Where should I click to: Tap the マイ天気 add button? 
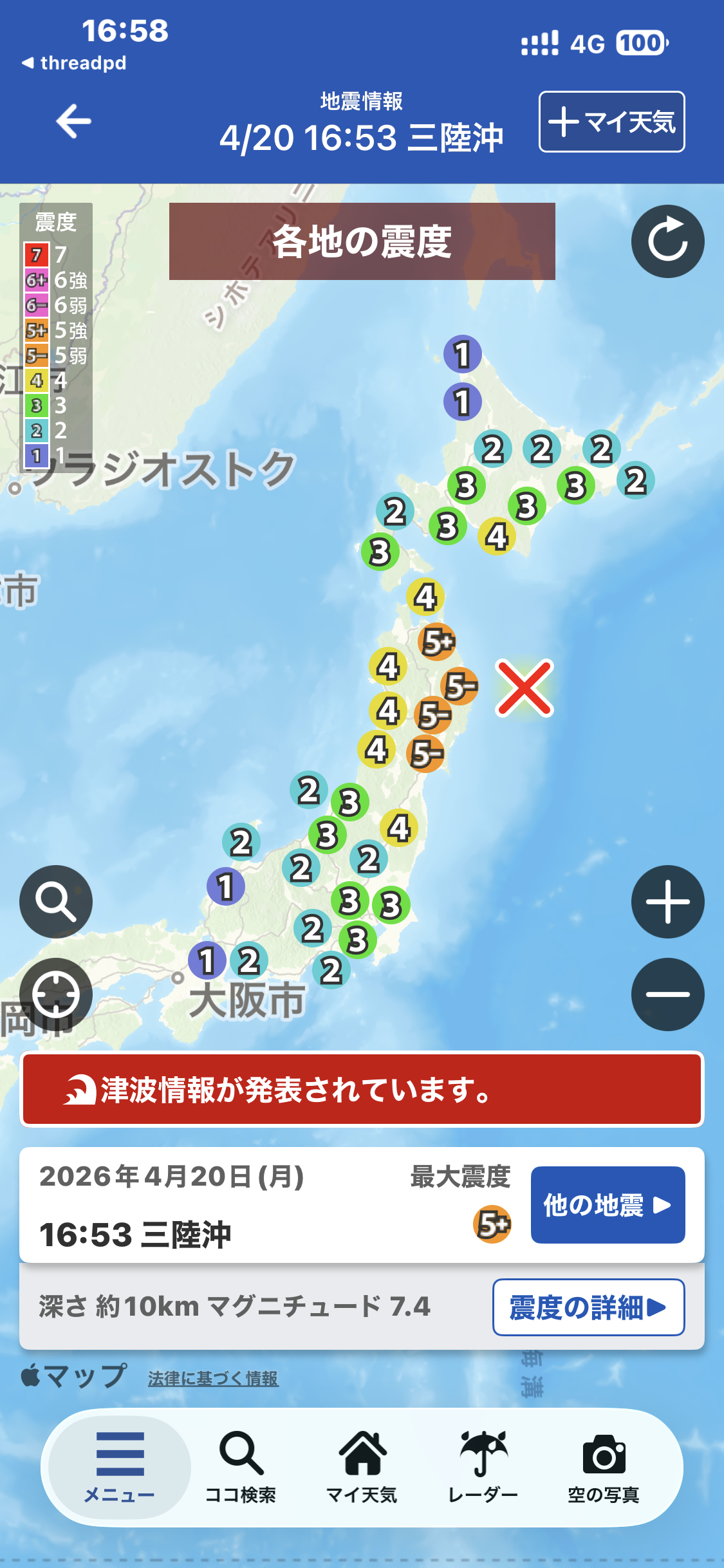pyautogui.click(x=611, y=122)
